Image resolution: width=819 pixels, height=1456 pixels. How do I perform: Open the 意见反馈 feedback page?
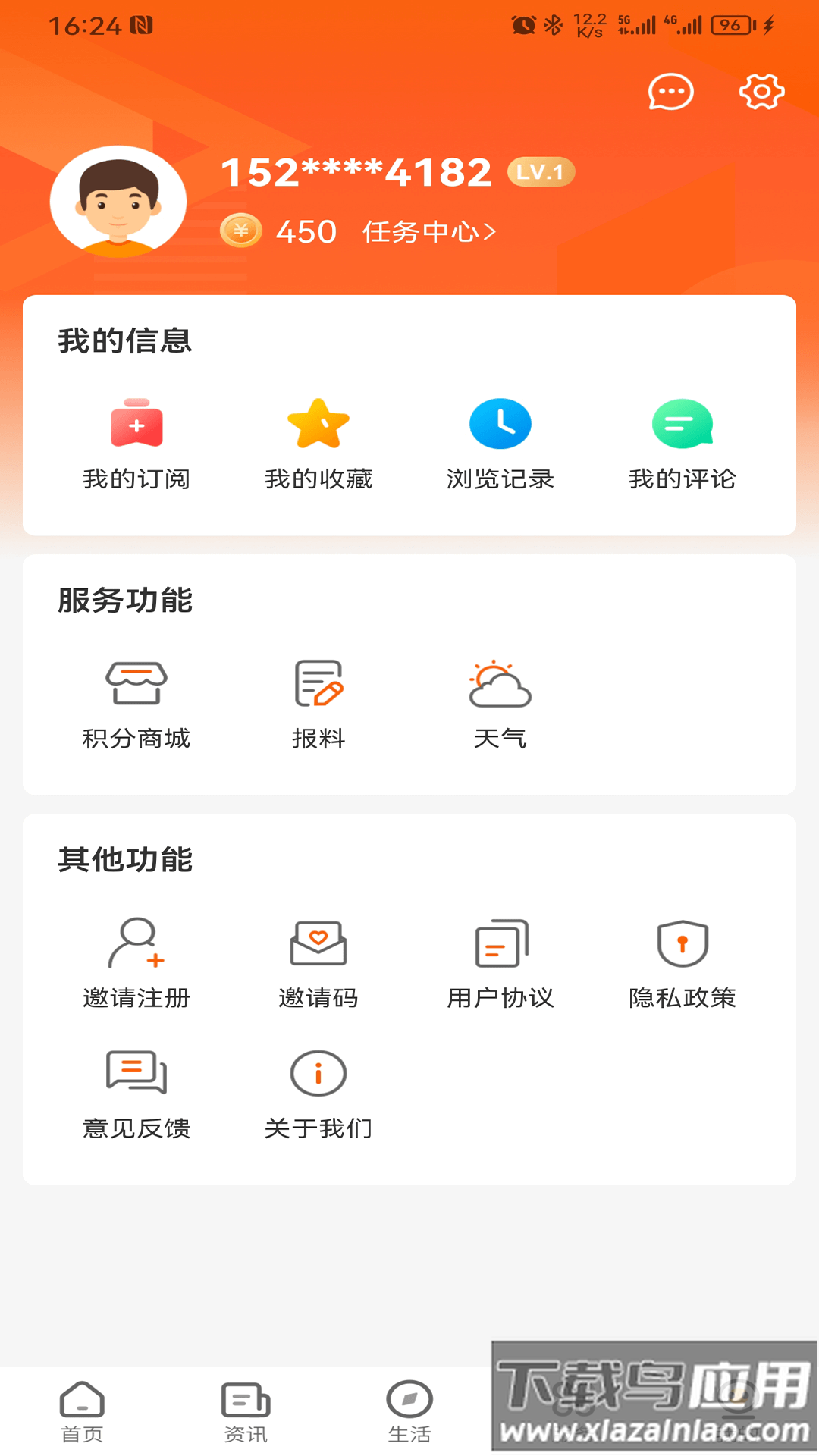point(138,1092)
